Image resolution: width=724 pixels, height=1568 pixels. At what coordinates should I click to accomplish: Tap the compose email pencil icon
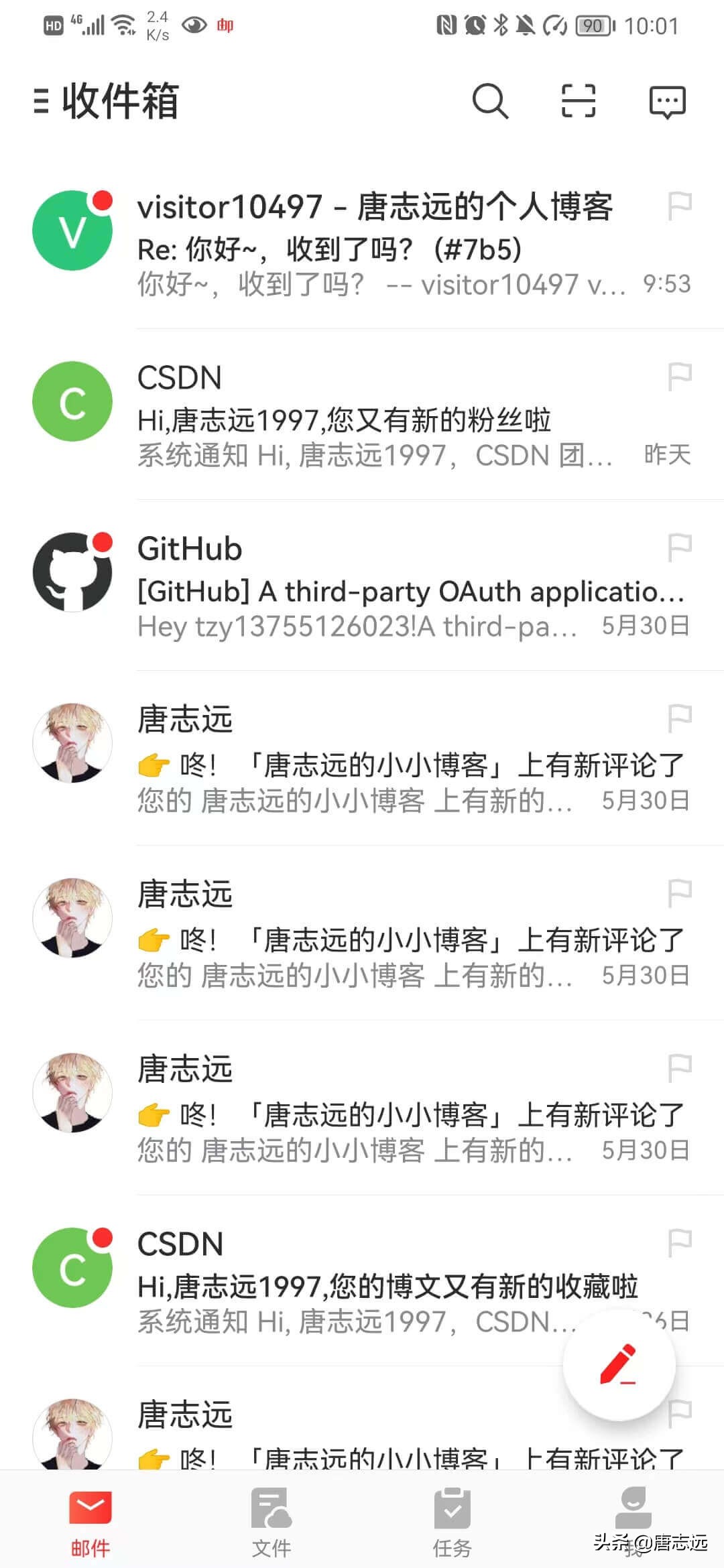[x=619, y=1367]
